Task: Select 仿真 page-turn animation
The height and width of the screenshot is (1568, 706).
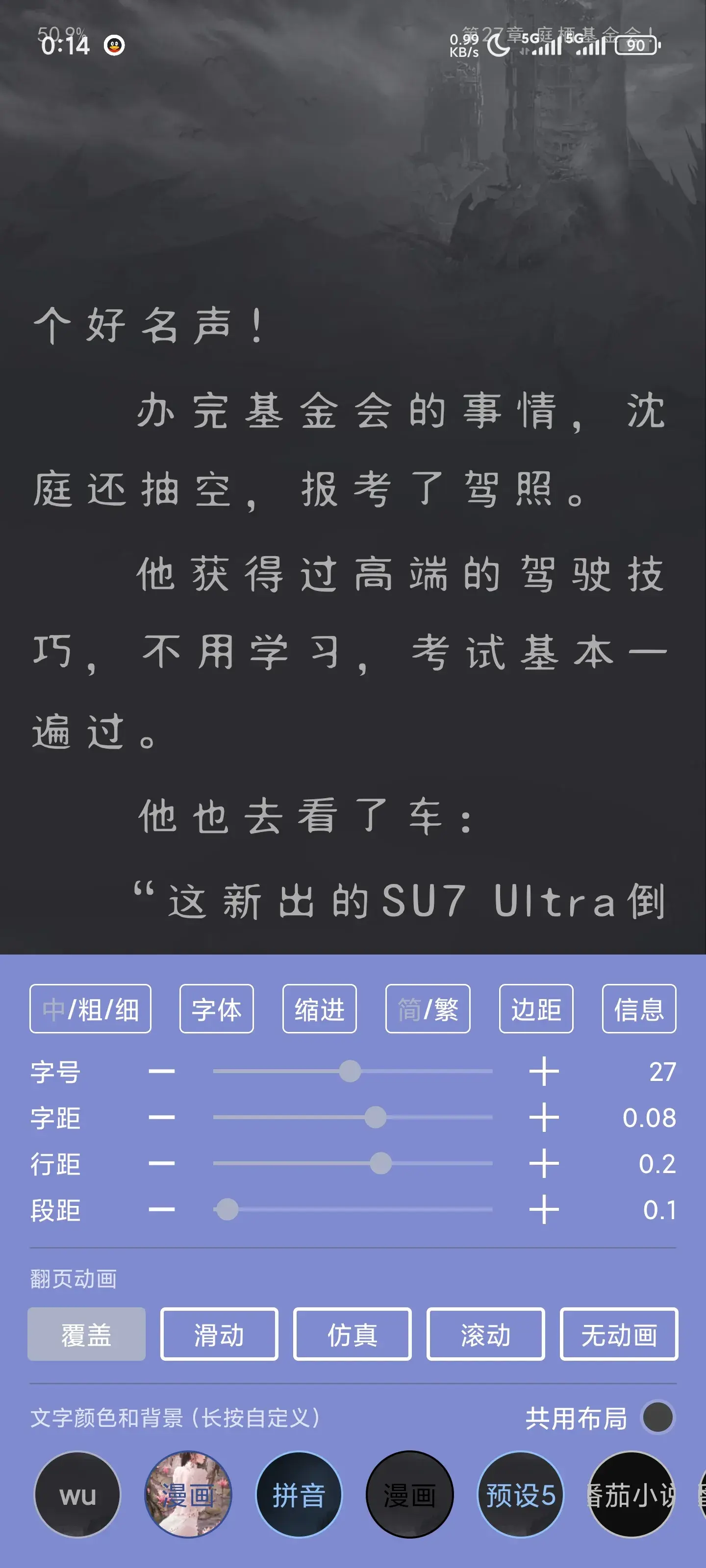Action: coord(352,1334)
